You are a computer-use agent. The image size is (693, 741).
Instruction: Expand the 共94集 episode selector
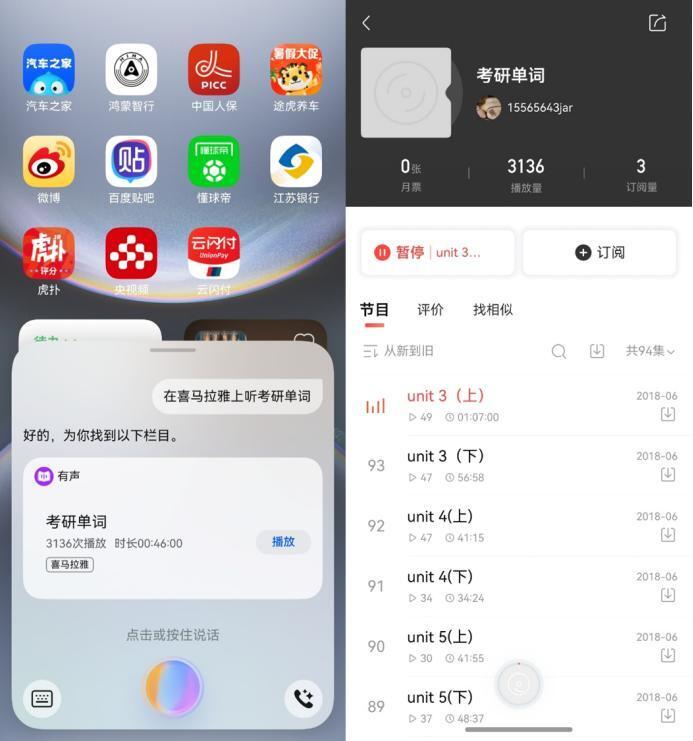click(650, 351)
